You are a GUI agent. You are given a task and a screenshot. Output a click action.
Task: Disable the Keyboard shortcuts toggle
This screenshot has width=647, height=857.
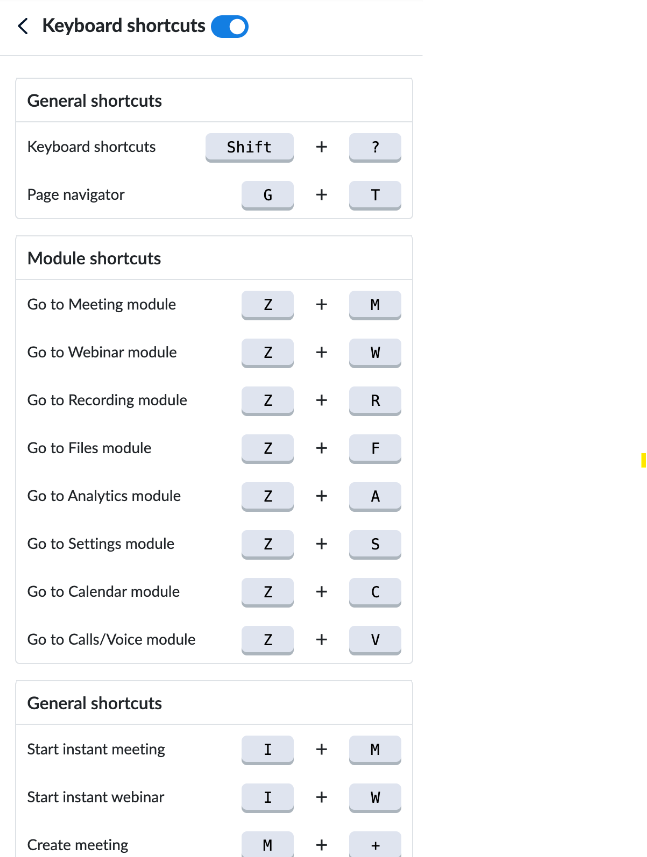tap(230, 27)
